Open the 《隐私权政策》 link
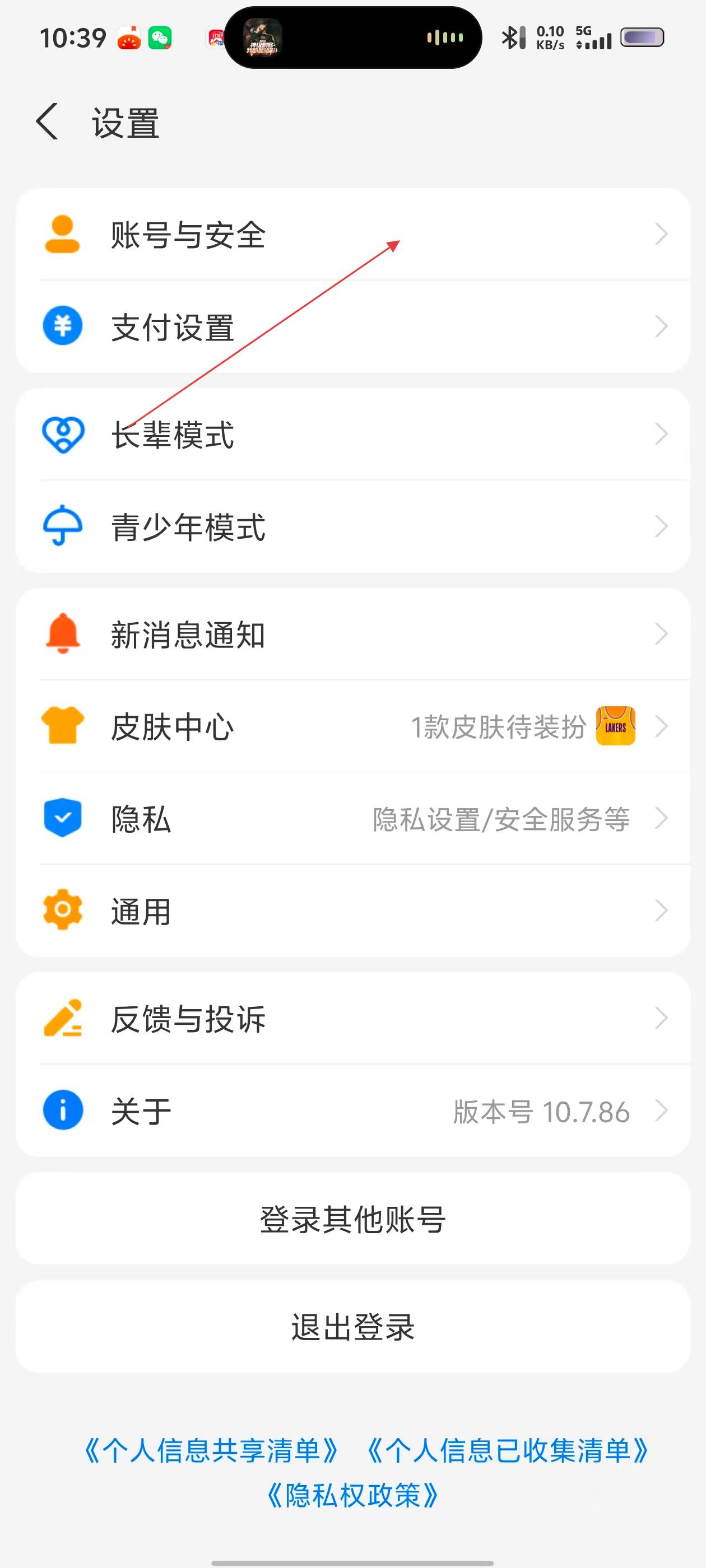This screenshot has width=706, height=1568. point(352,1495)
